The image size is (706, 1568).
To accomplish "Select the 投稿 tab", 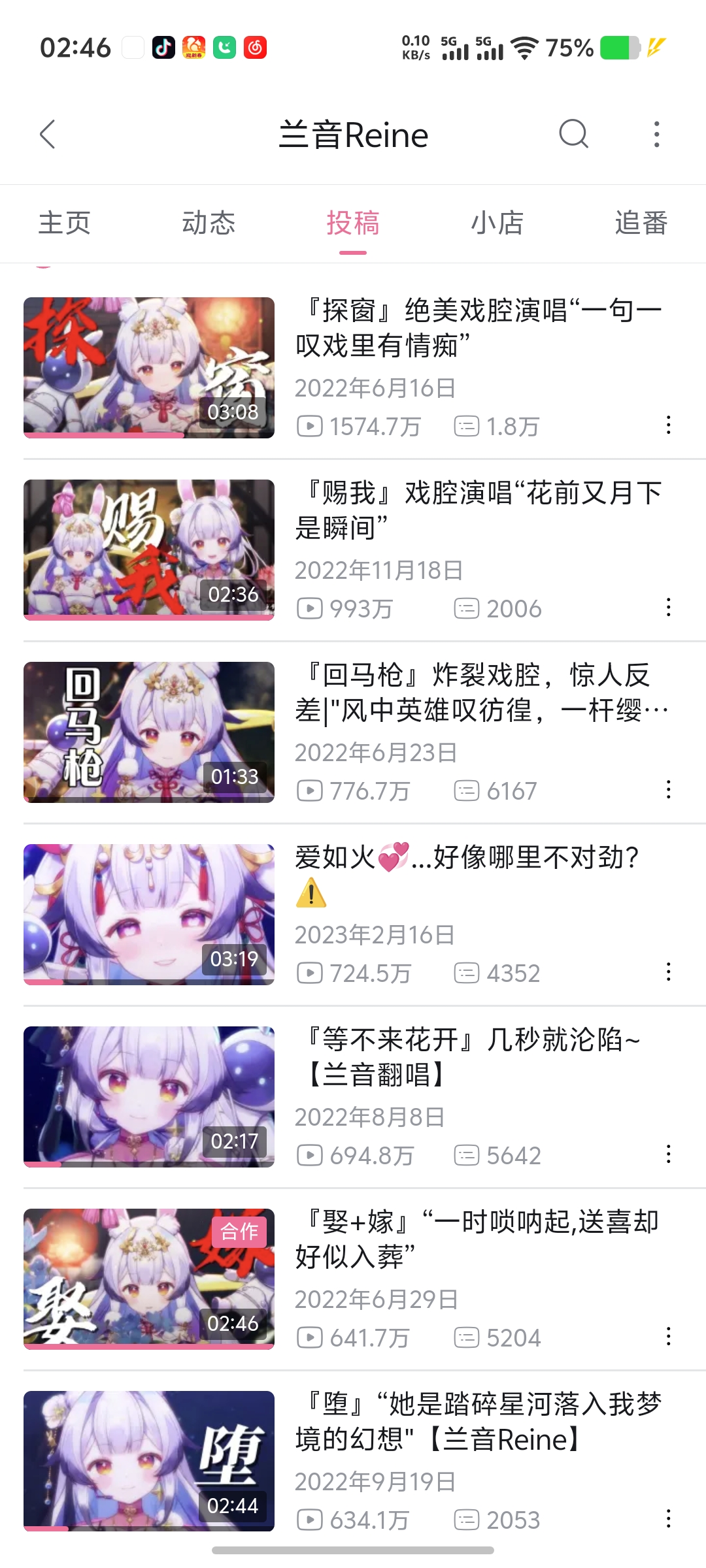I will pyautogui.click(x=353, y=223).
